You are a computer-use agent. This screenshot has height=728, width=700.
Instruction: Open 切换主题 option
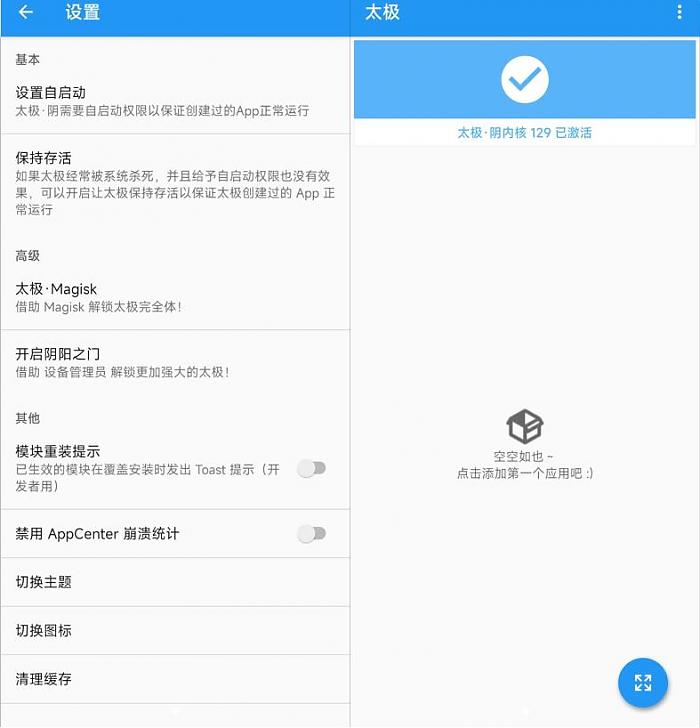click(175, 582)
